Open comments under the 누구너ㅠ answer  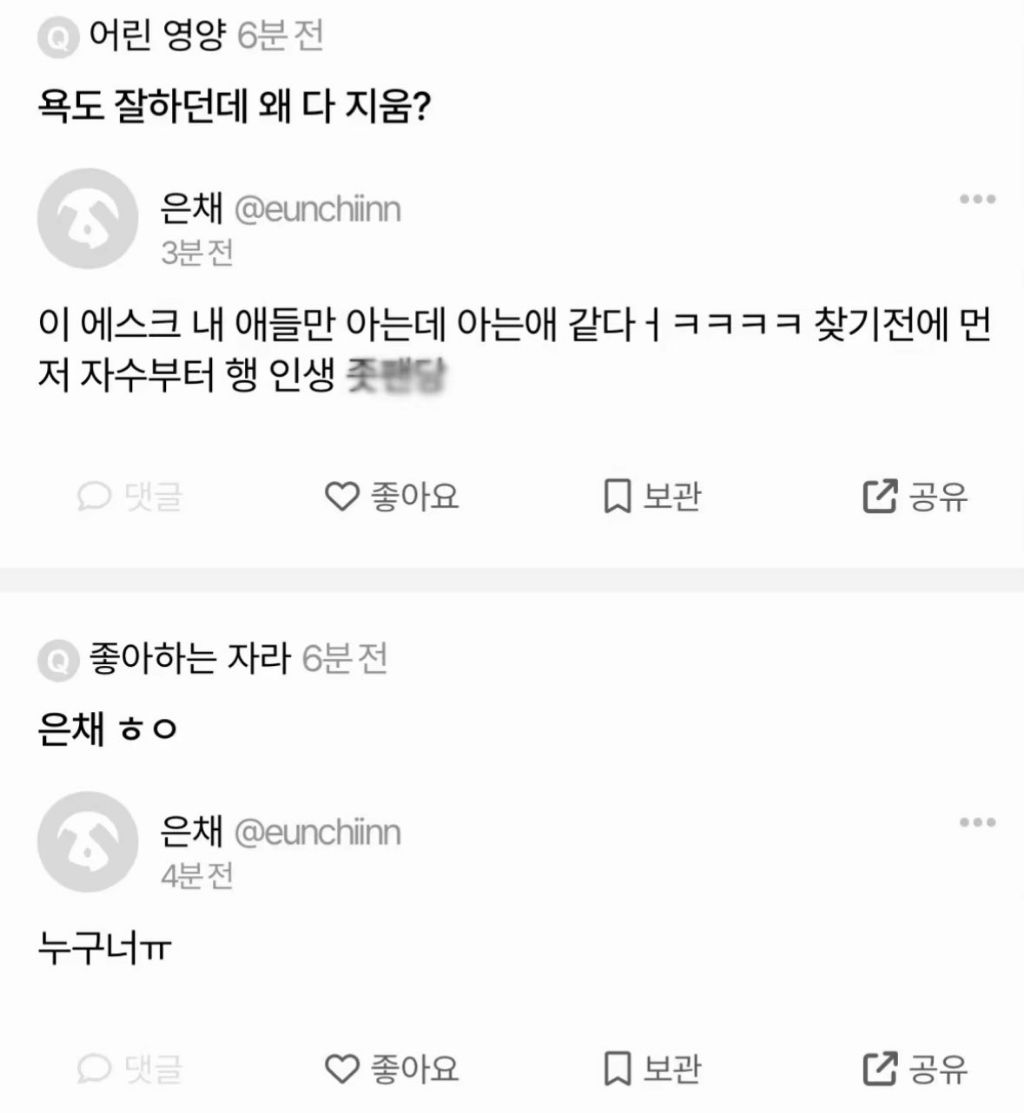coord(130,1070)
